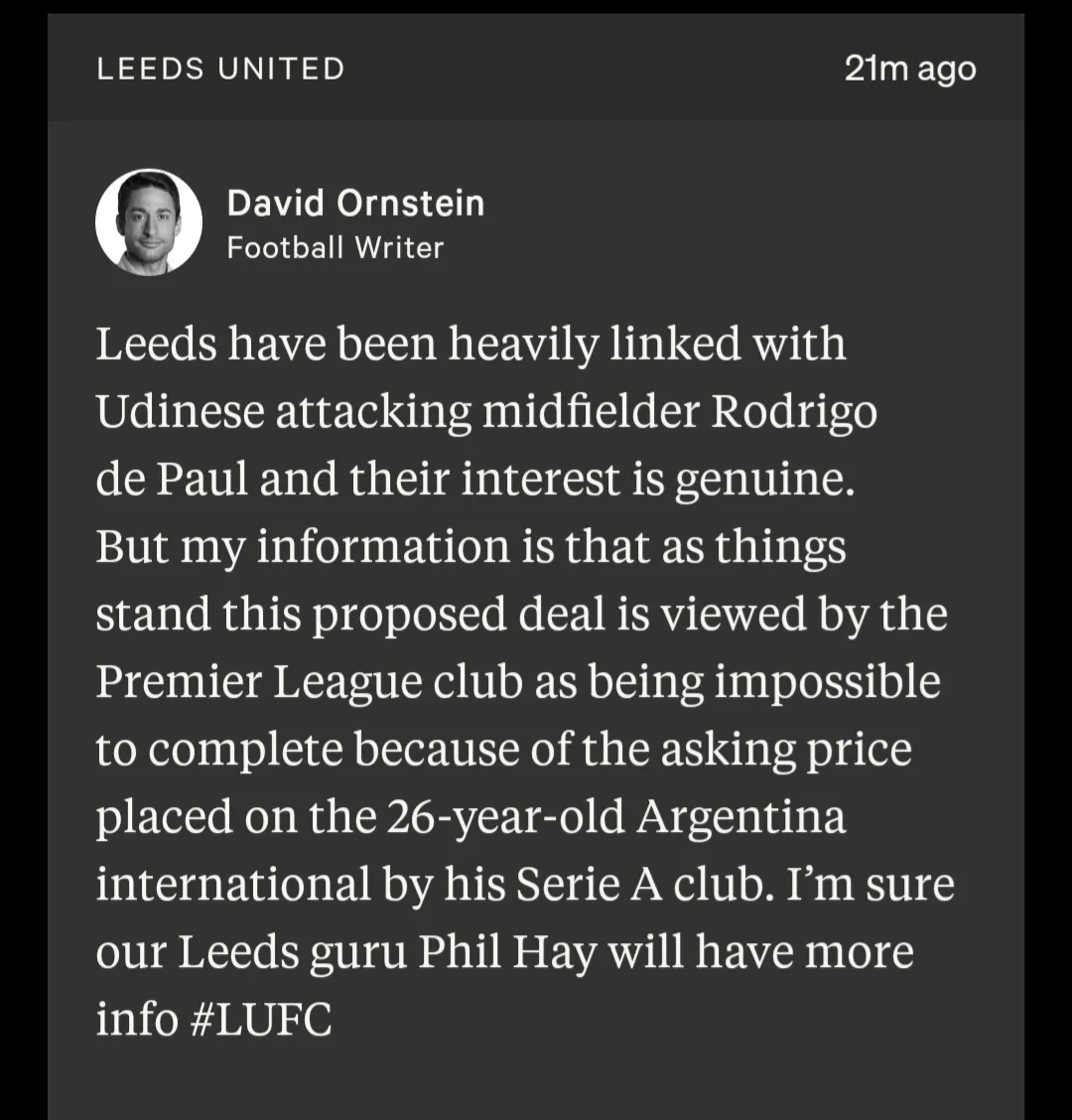This screenshot has height=1120, width=1072.
Task: Click the post card background
Action: (x=536, y=1082)
